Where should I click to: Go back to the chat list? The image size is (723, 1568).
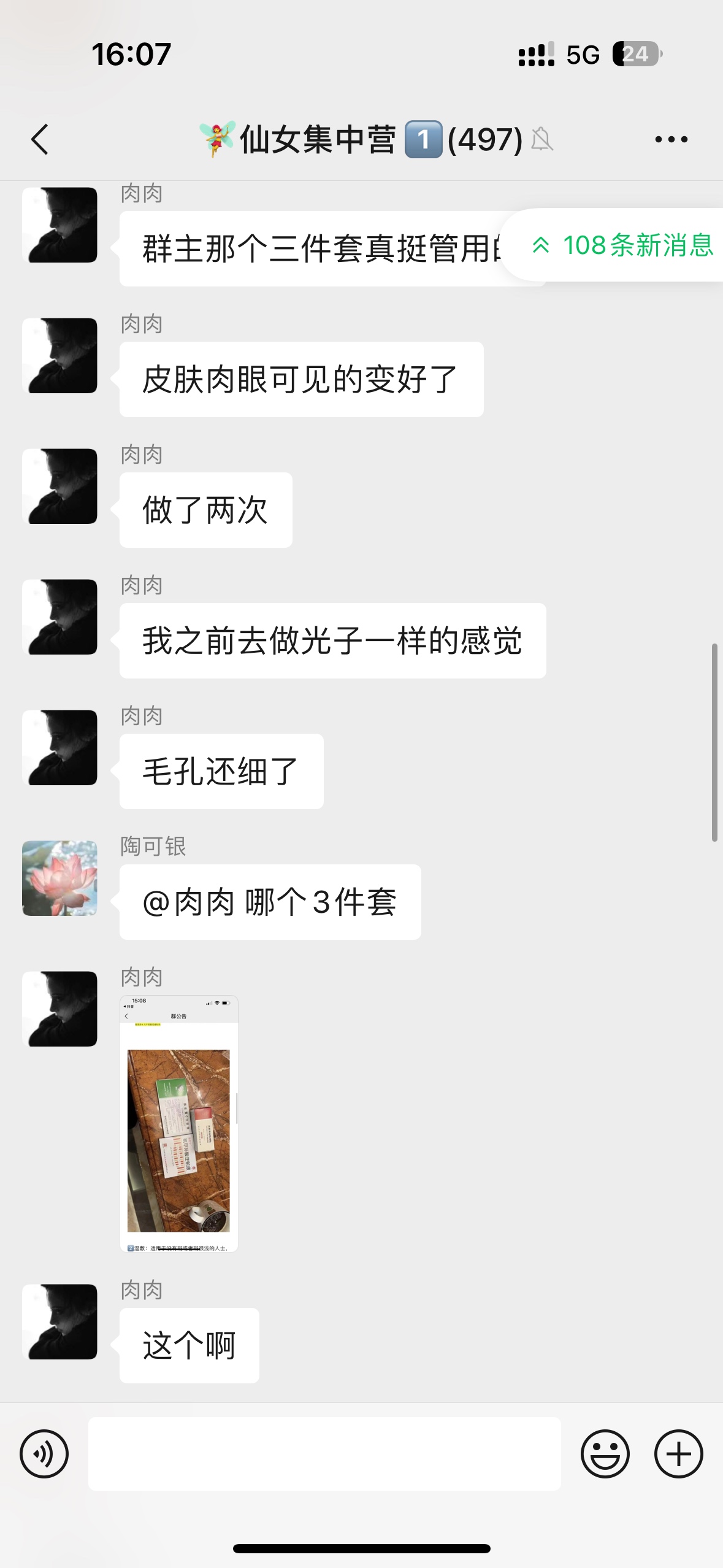40,139
